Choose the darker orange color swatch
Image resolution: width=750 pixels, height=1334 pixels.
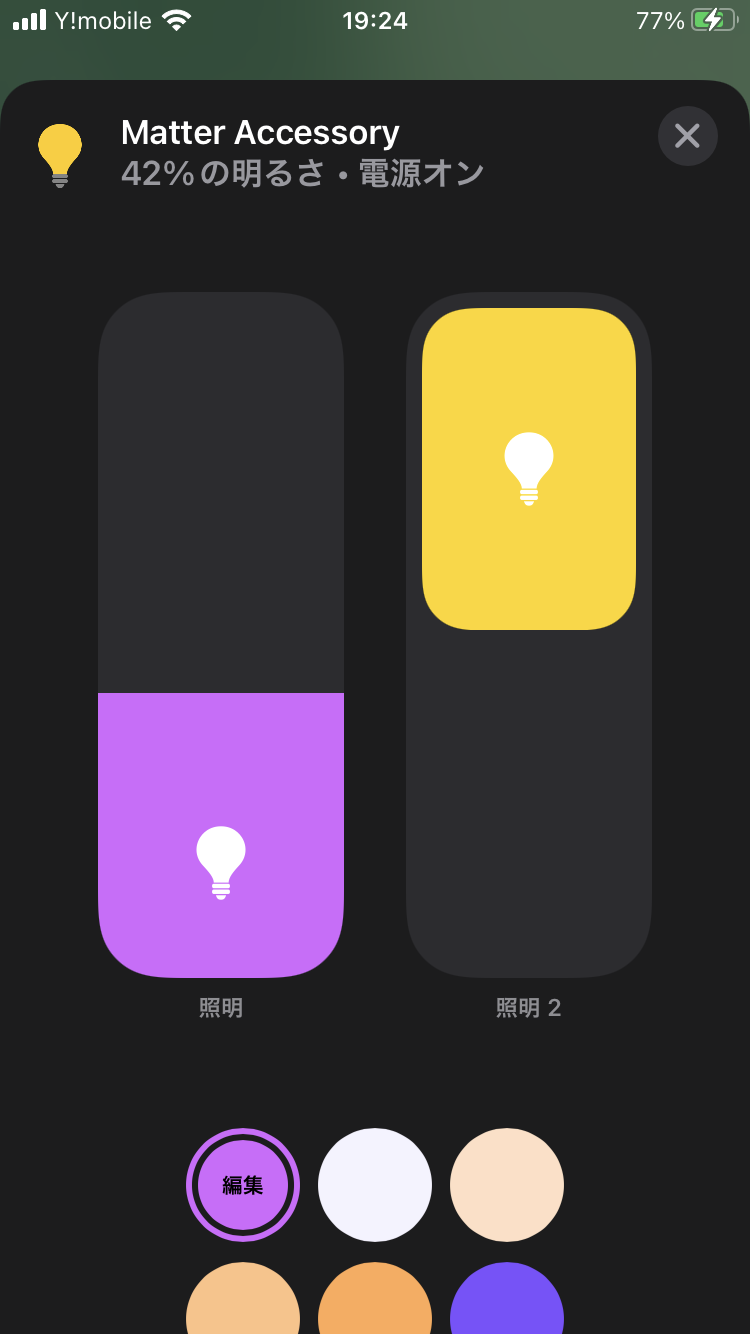pos(375,1298)
